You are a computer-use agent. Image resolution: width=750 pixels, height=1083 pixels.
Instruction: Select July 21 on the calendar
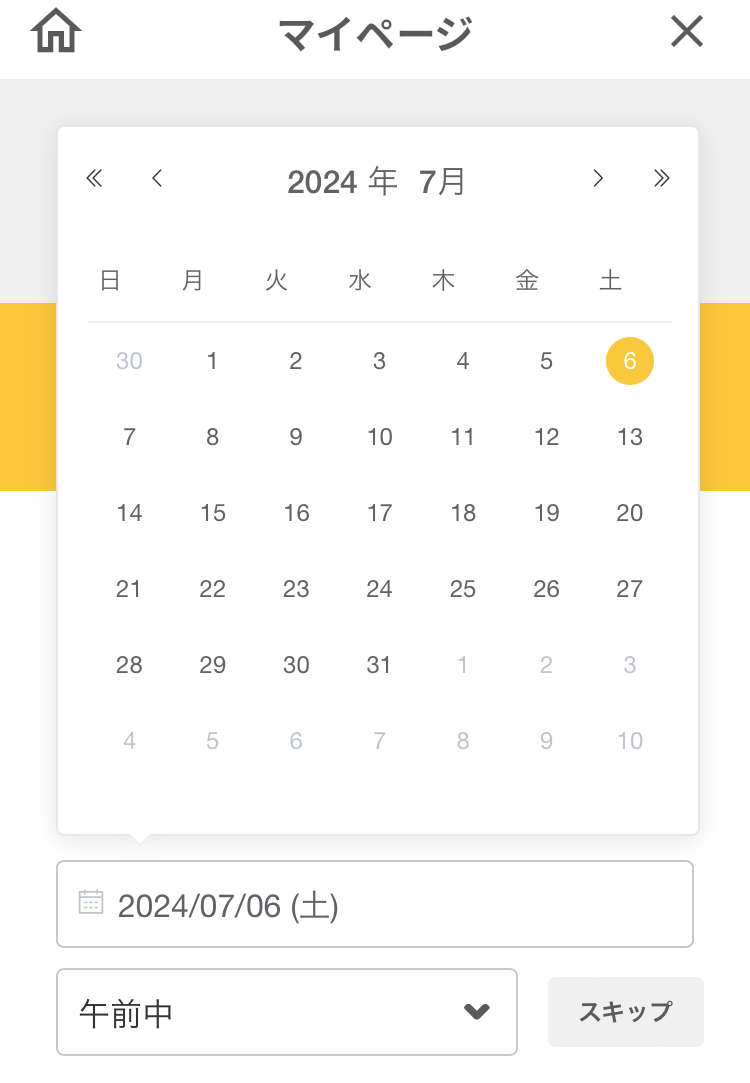click(x=129, y=589)
